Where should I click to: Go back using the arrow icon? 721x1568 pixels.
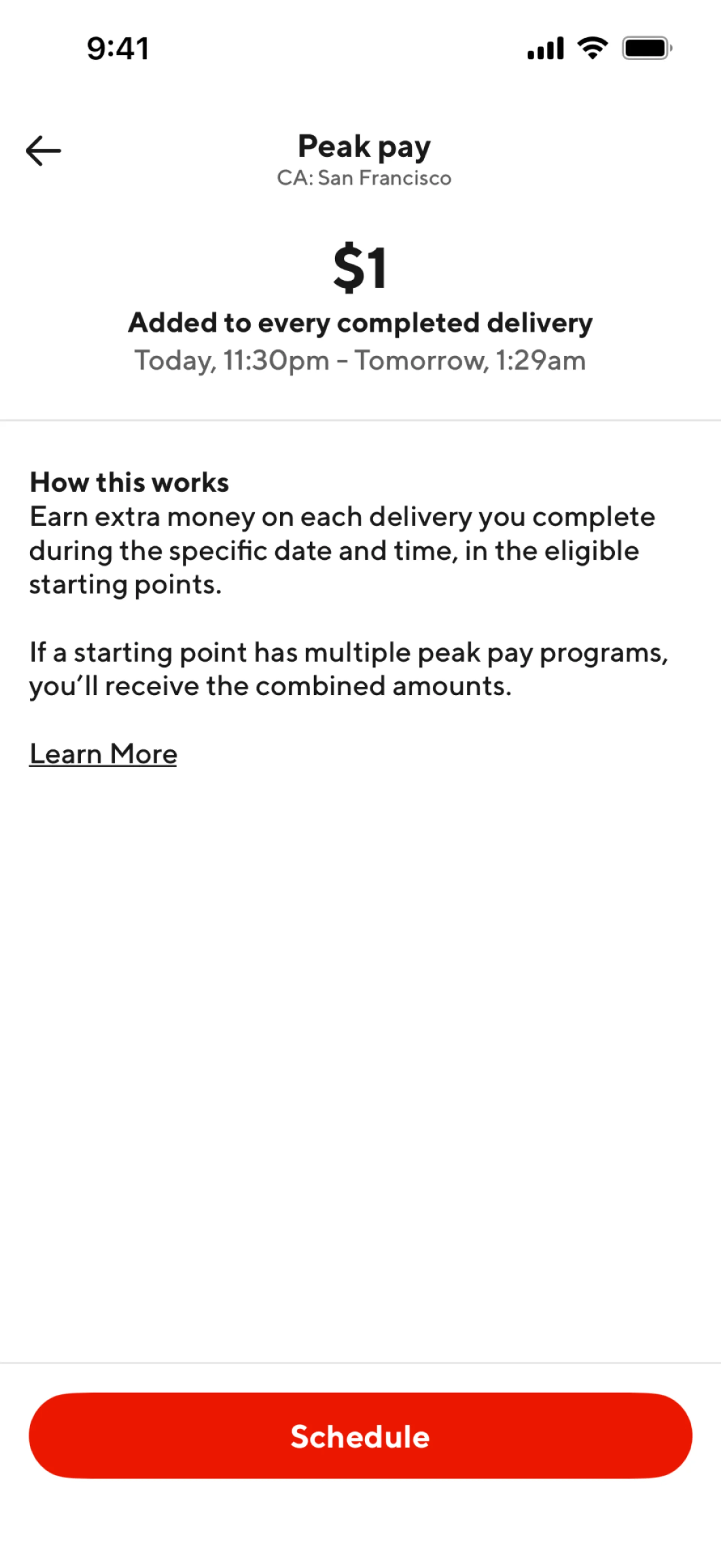click(x=43, y=151)
